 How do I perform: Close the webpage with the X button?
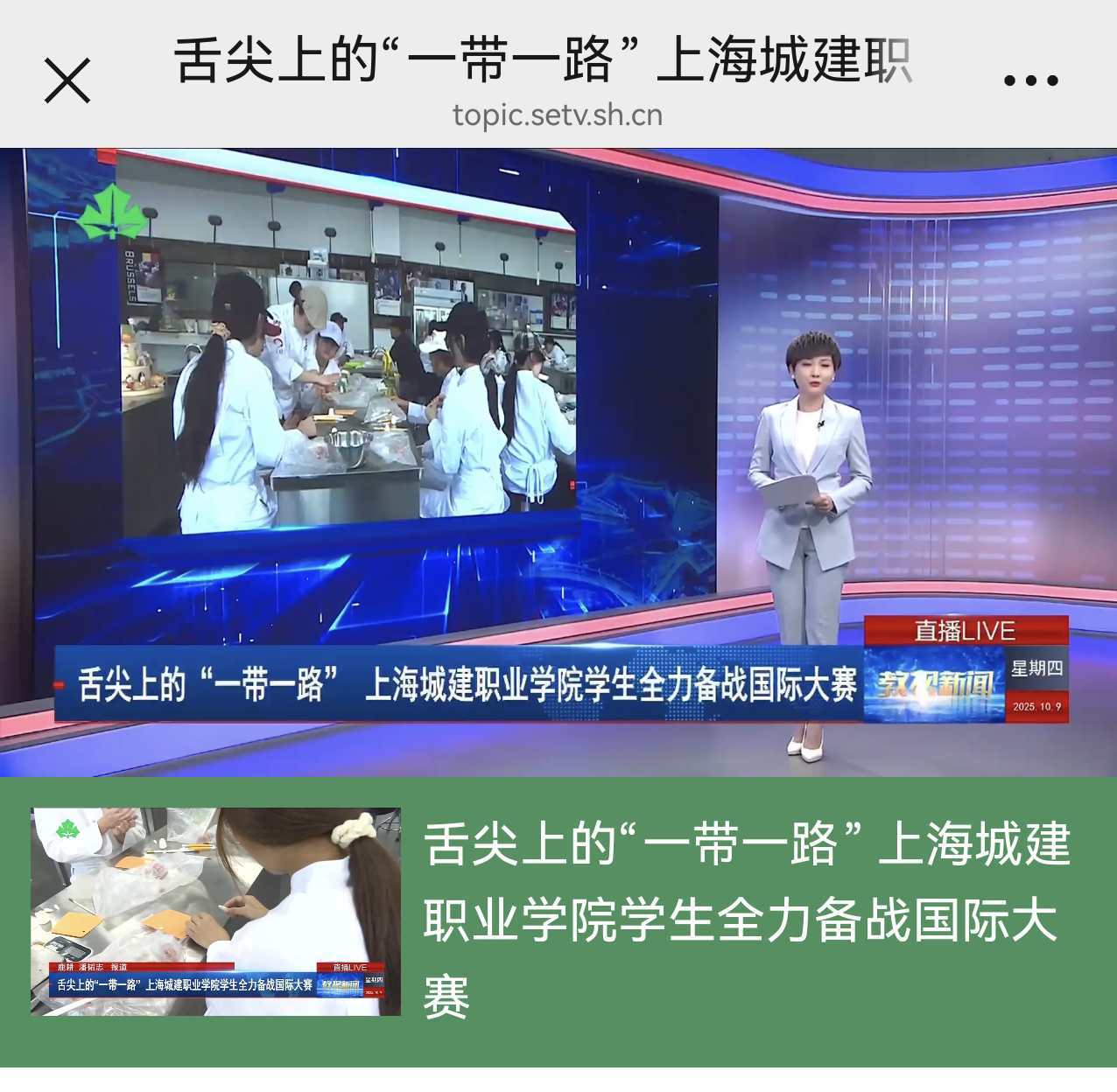[67, 80]
